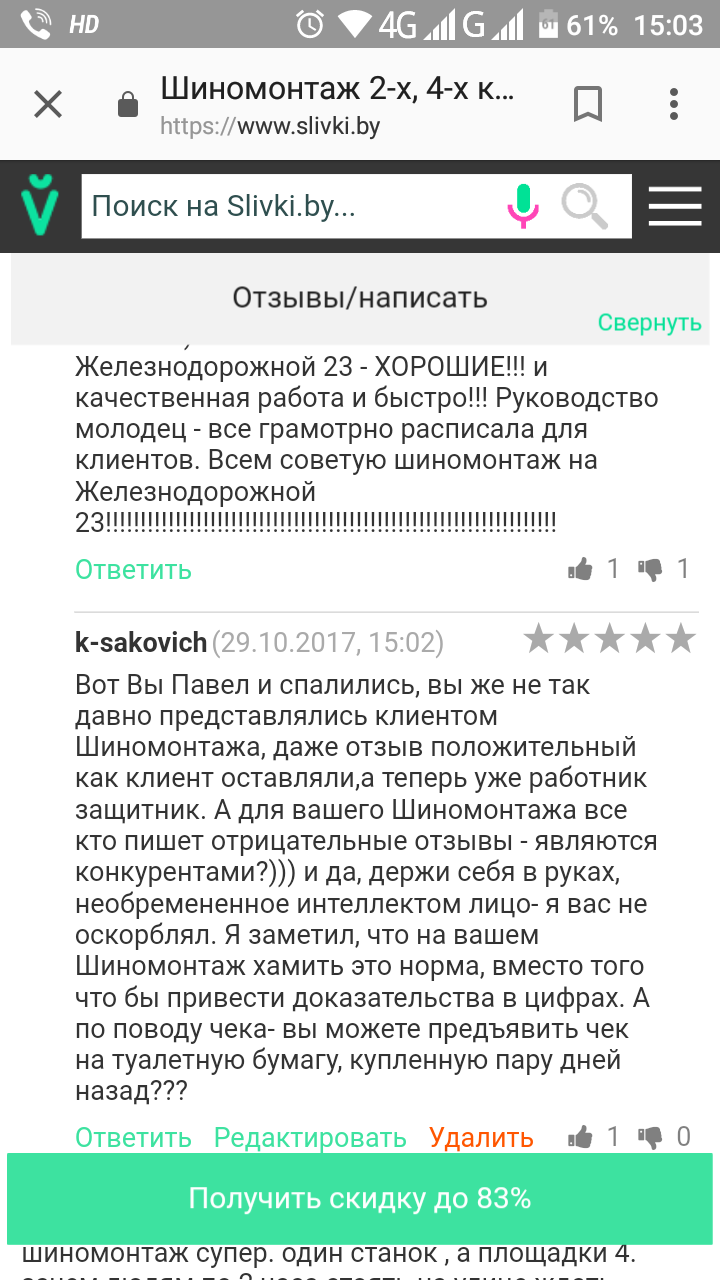Viewport: 720px width, 1280px height.
Task: Reply to the Железнодорожной 23 review
Action: coord(133,569)
